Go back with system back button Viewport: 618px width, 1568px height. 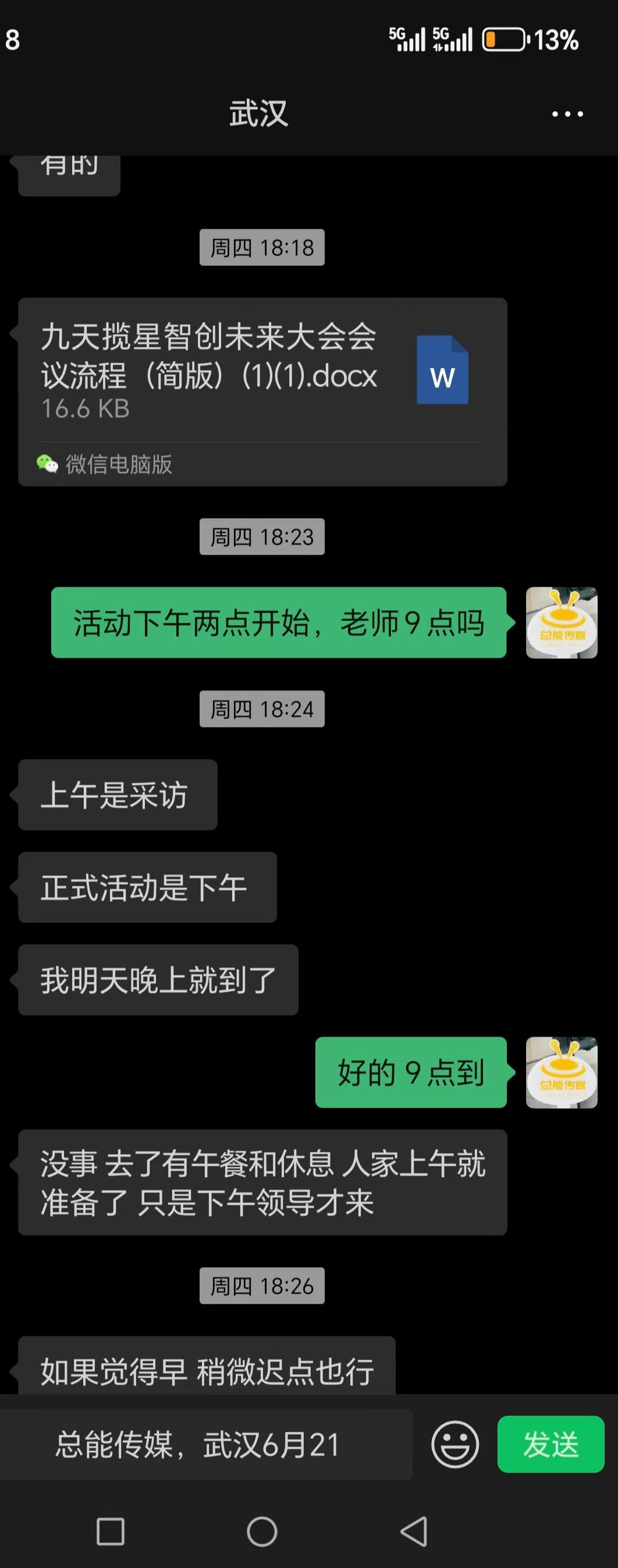tap(414, 1531)
